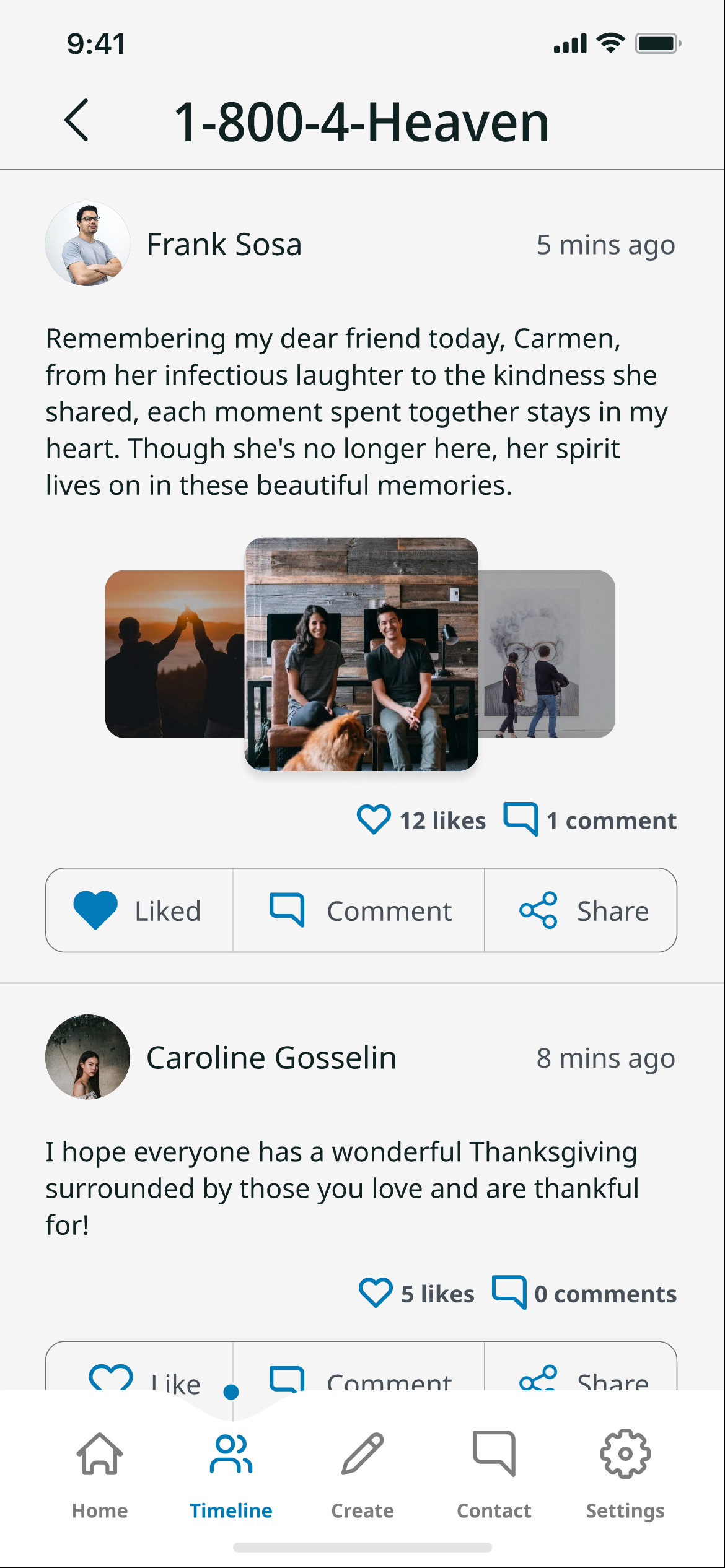The image size is (725, 1568).
Task: View the sunset photo in Frank's post
Action: [x=175, y=654]
